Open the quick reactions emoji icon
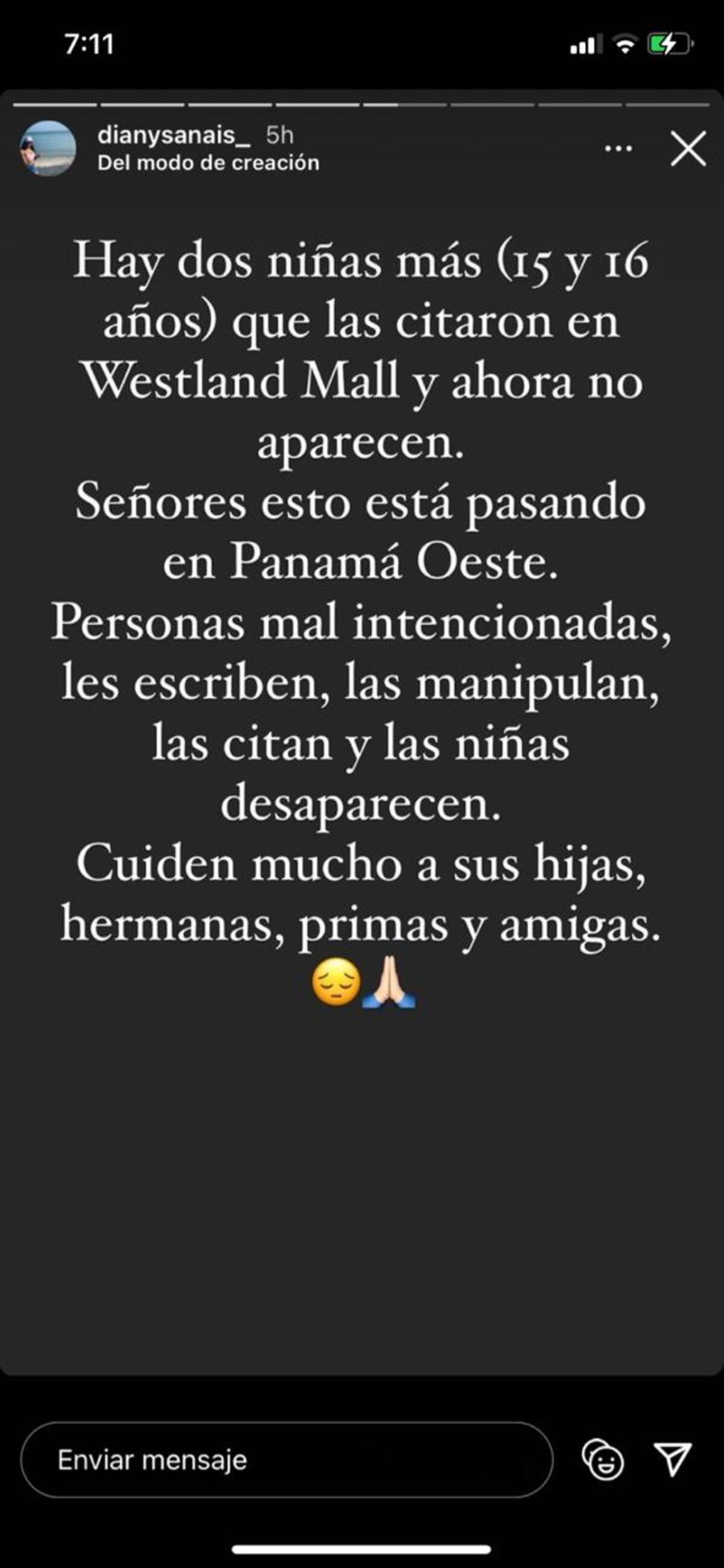The width and height of the screenshot is (724, 1568). pyautogui.click(x=603, y=1459)
